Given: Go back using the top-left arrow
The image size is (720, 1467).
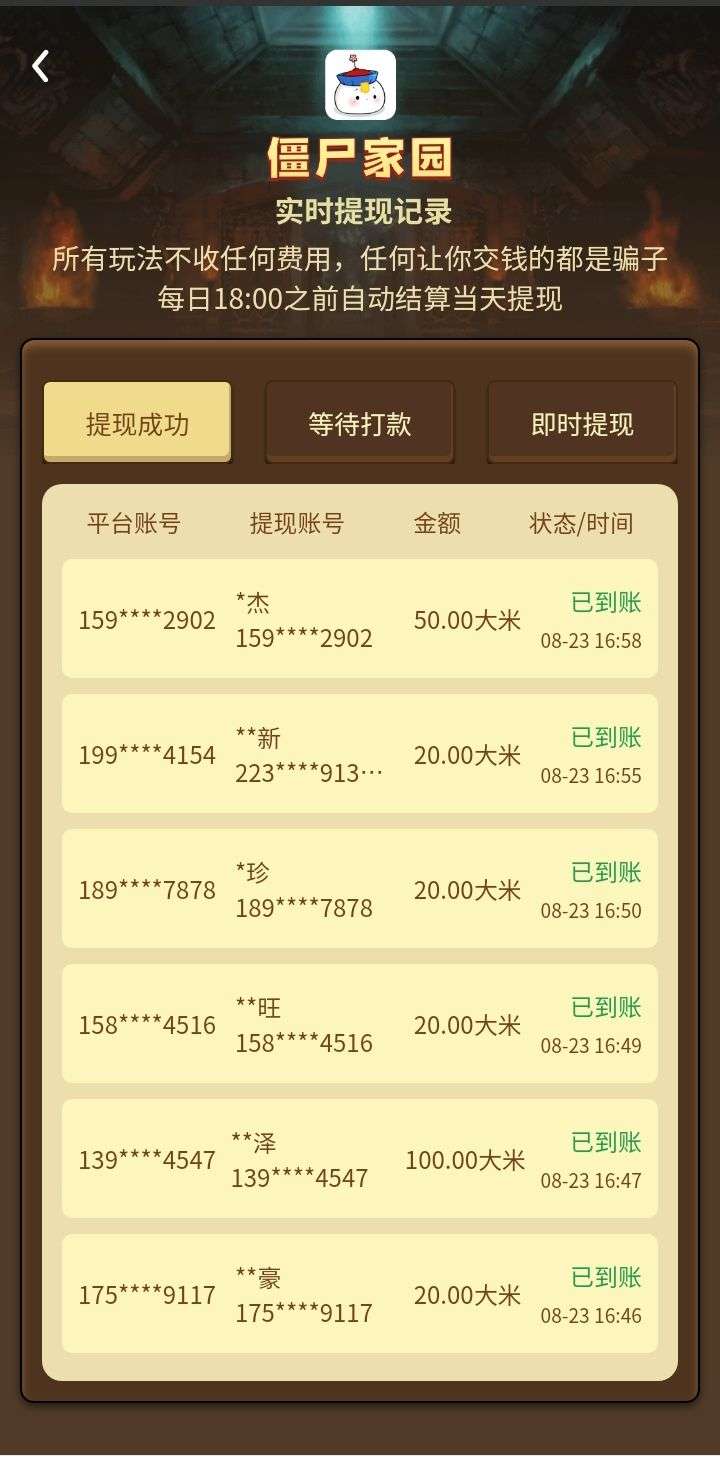Looking at the screenshot, I should (40, 67).
